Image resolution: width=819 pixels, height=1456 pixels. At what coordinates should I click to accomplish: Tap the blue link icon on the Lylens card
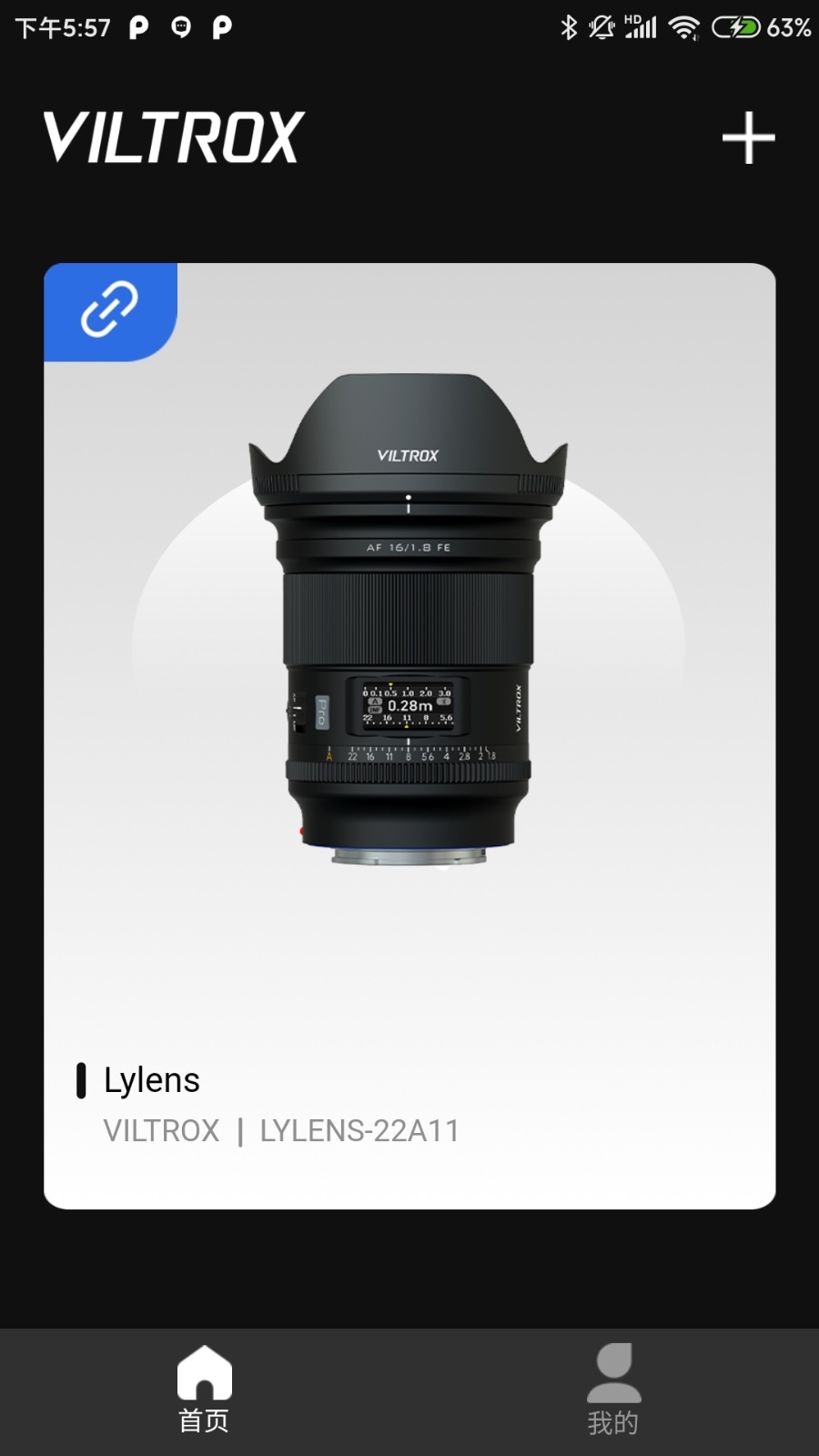coord(110,311)
